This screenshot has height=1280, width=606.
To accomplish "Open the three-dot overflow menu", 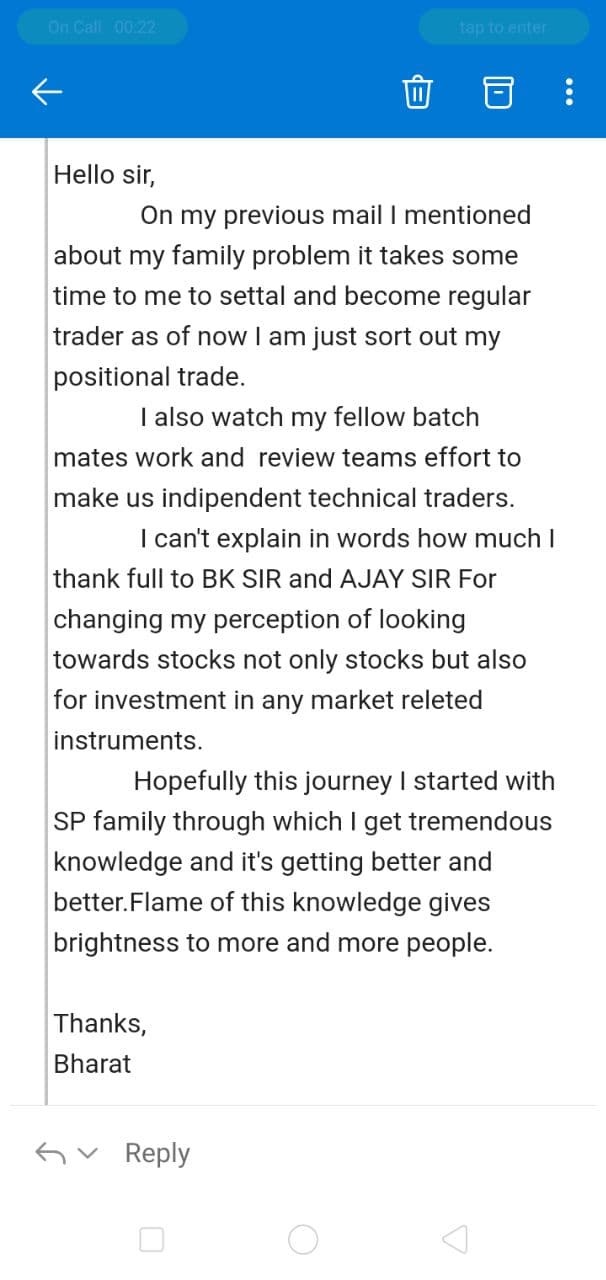I will pos(569,93).
